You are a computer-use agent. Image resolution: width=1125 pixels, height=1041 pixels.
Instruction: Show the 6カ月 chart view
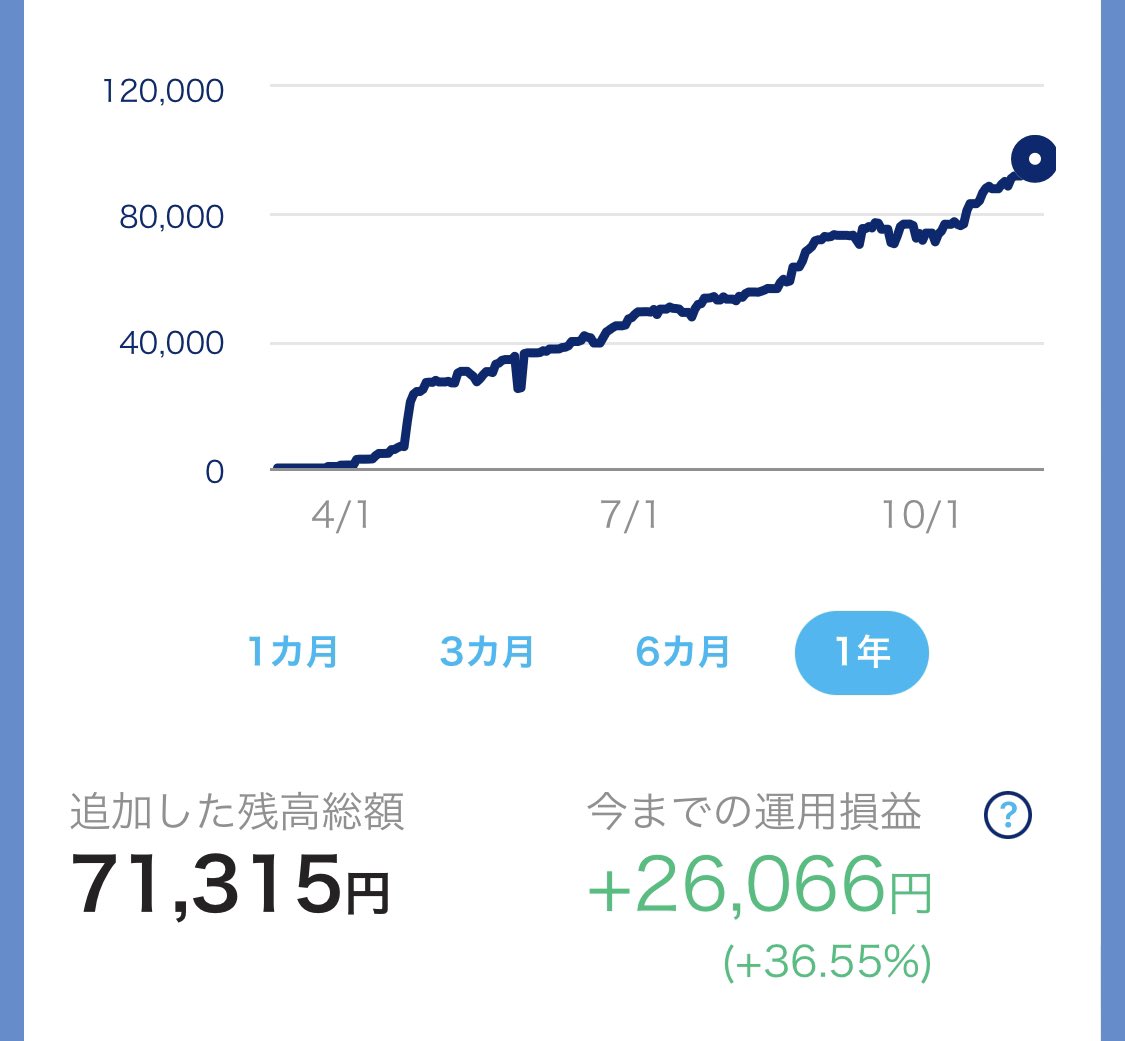coord(682,653)
